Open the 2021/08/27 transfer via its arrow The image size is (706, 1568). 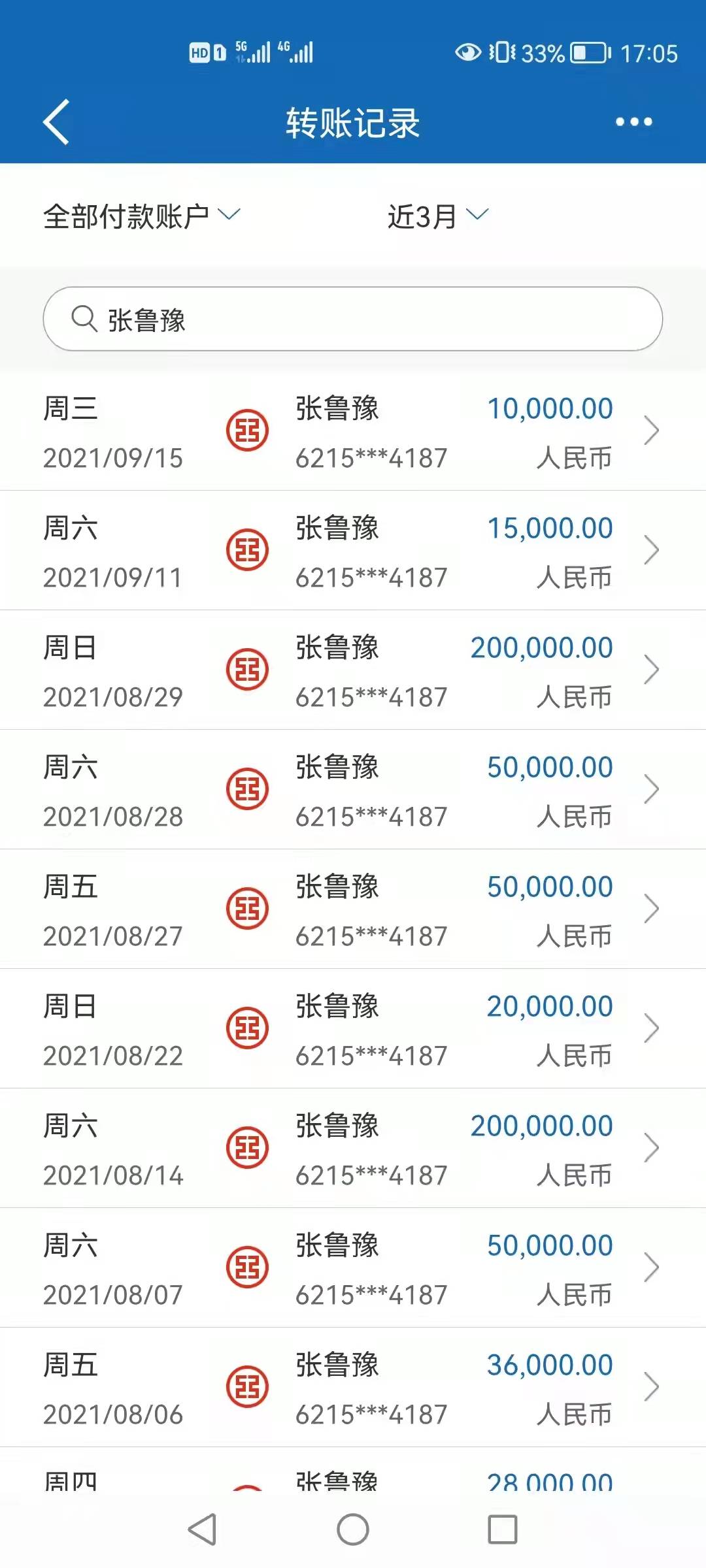651,907
